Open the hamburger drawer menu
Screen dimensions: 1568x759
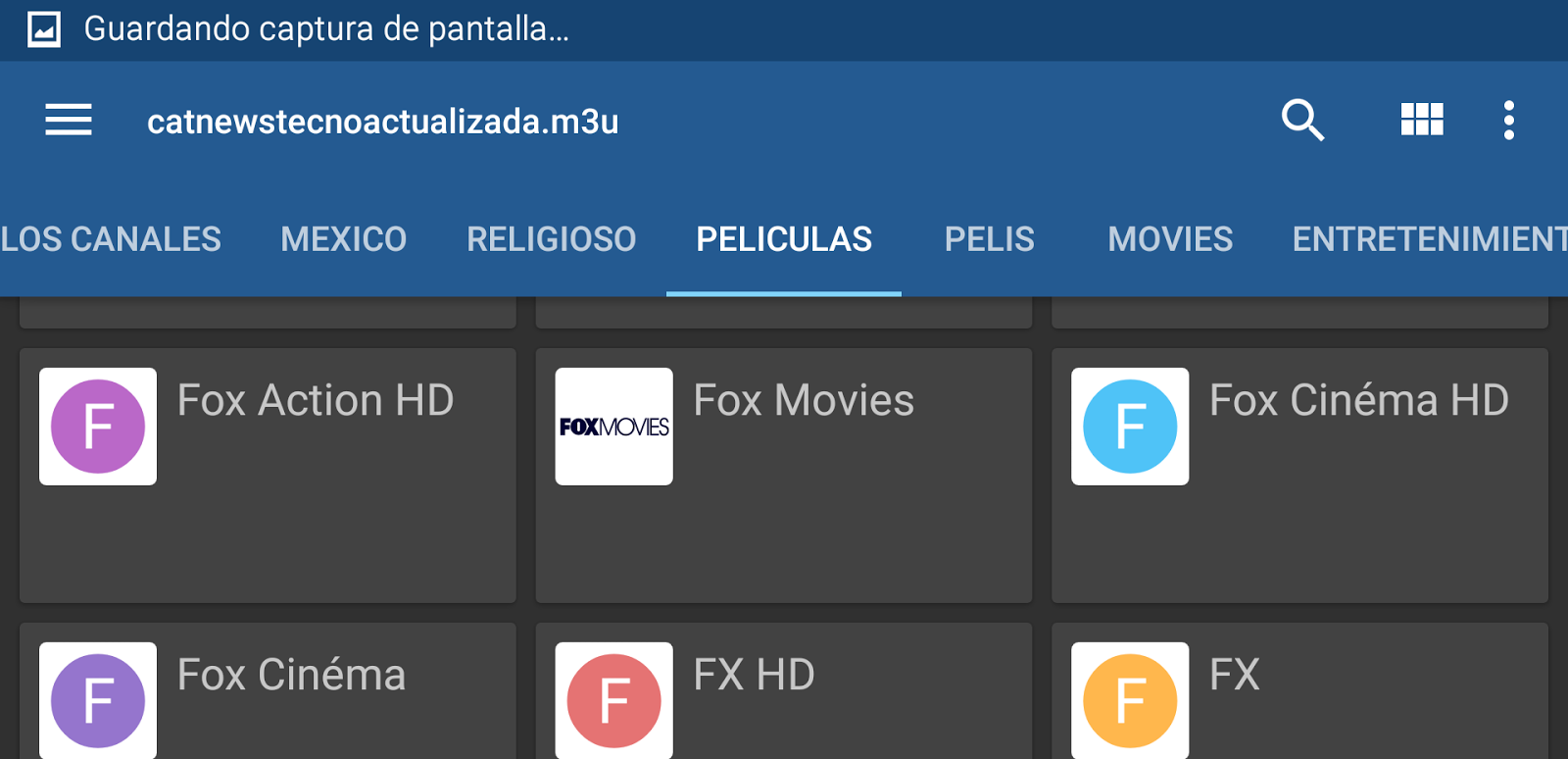click(x=69, y=121)
